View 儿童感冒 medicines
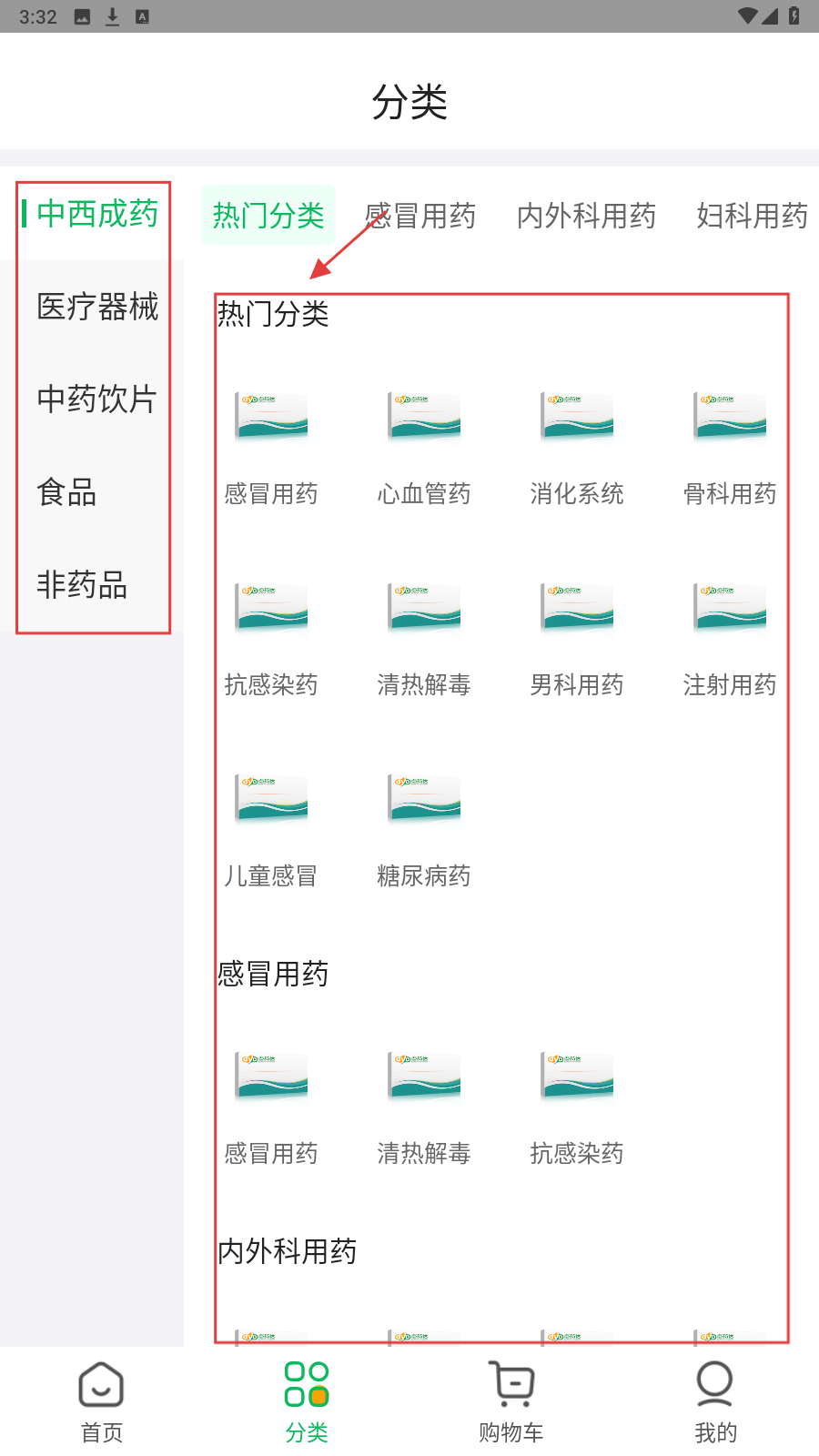 tap(271, 828)
